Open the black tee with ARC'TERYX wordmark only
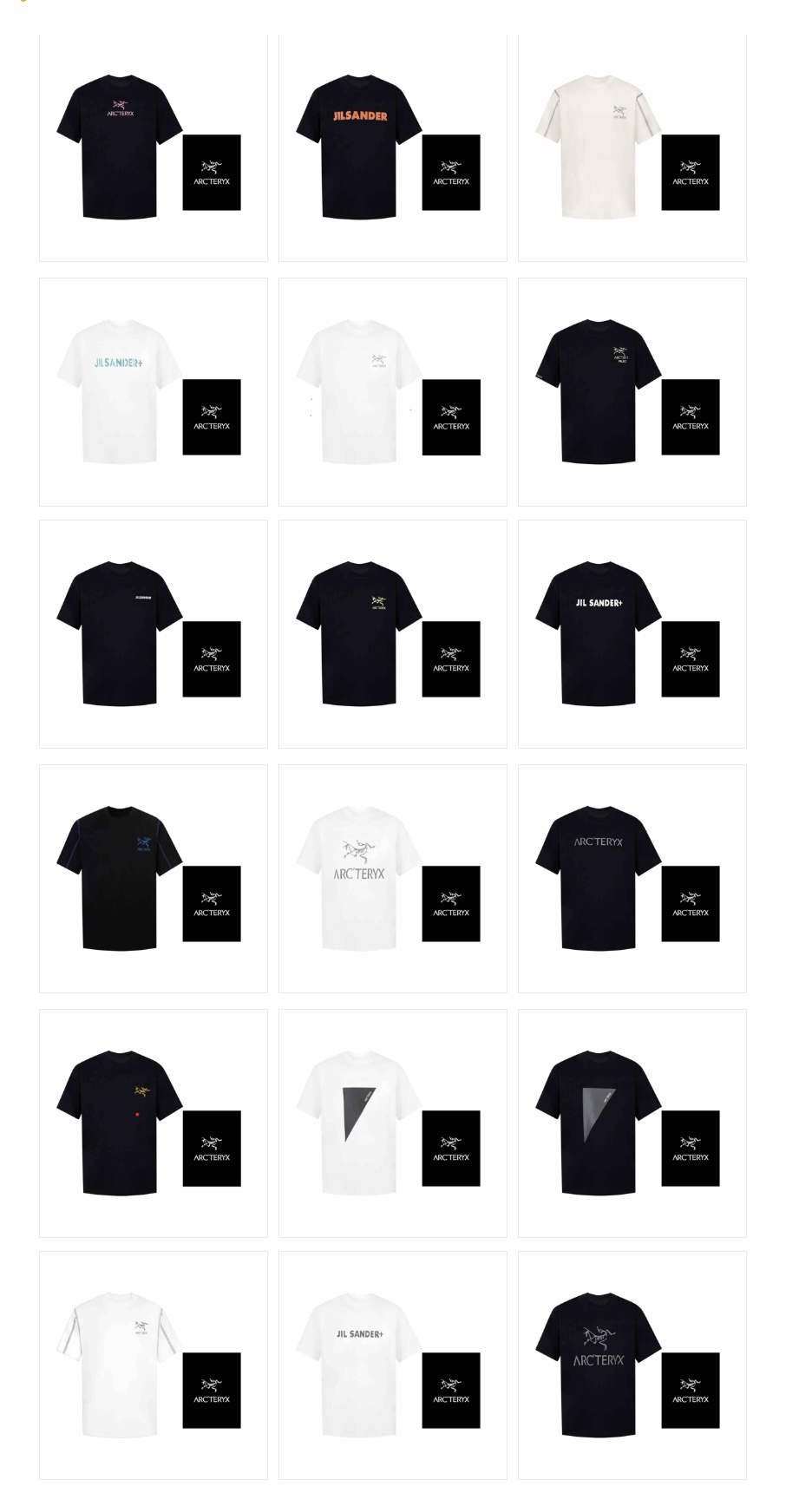 pyautogui.click(x=632, y=879)
